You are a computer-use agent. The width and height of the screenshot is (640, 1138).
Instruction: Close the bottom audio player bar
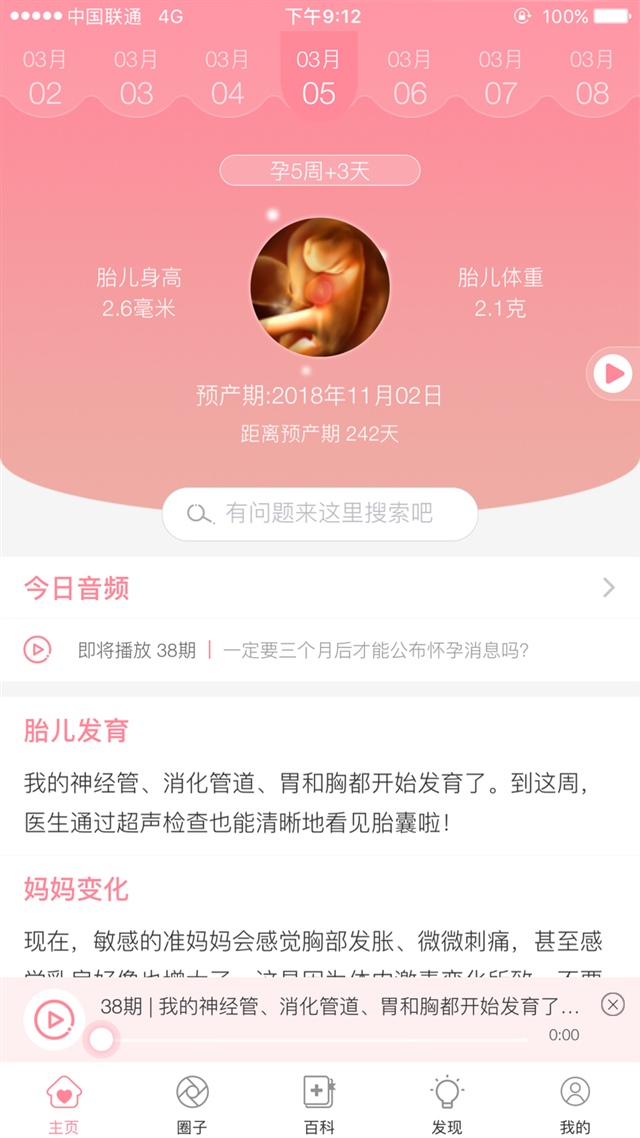click(613, 1004)
